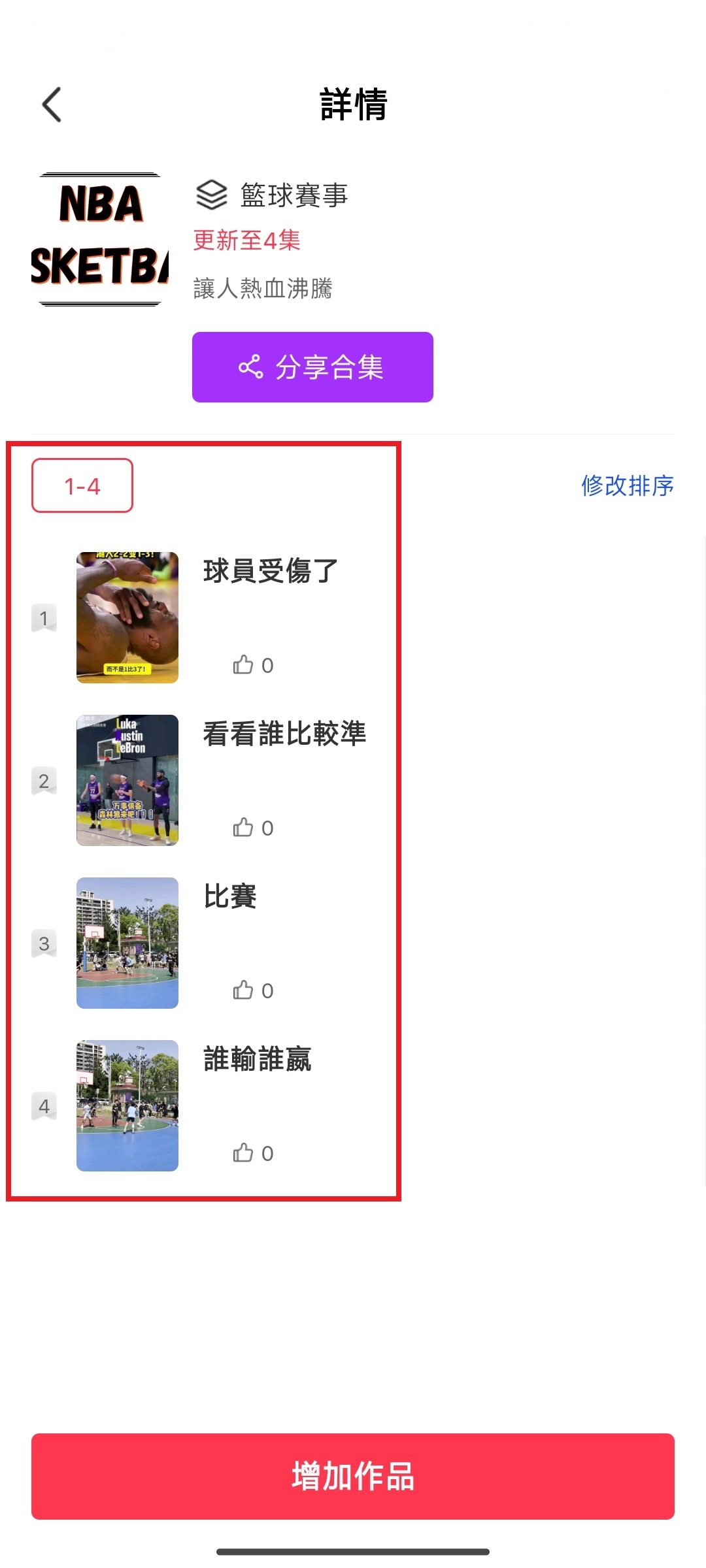Select the 1-4 episode range chip
Screen dimensions: 706x1568
tap(82, 485)
